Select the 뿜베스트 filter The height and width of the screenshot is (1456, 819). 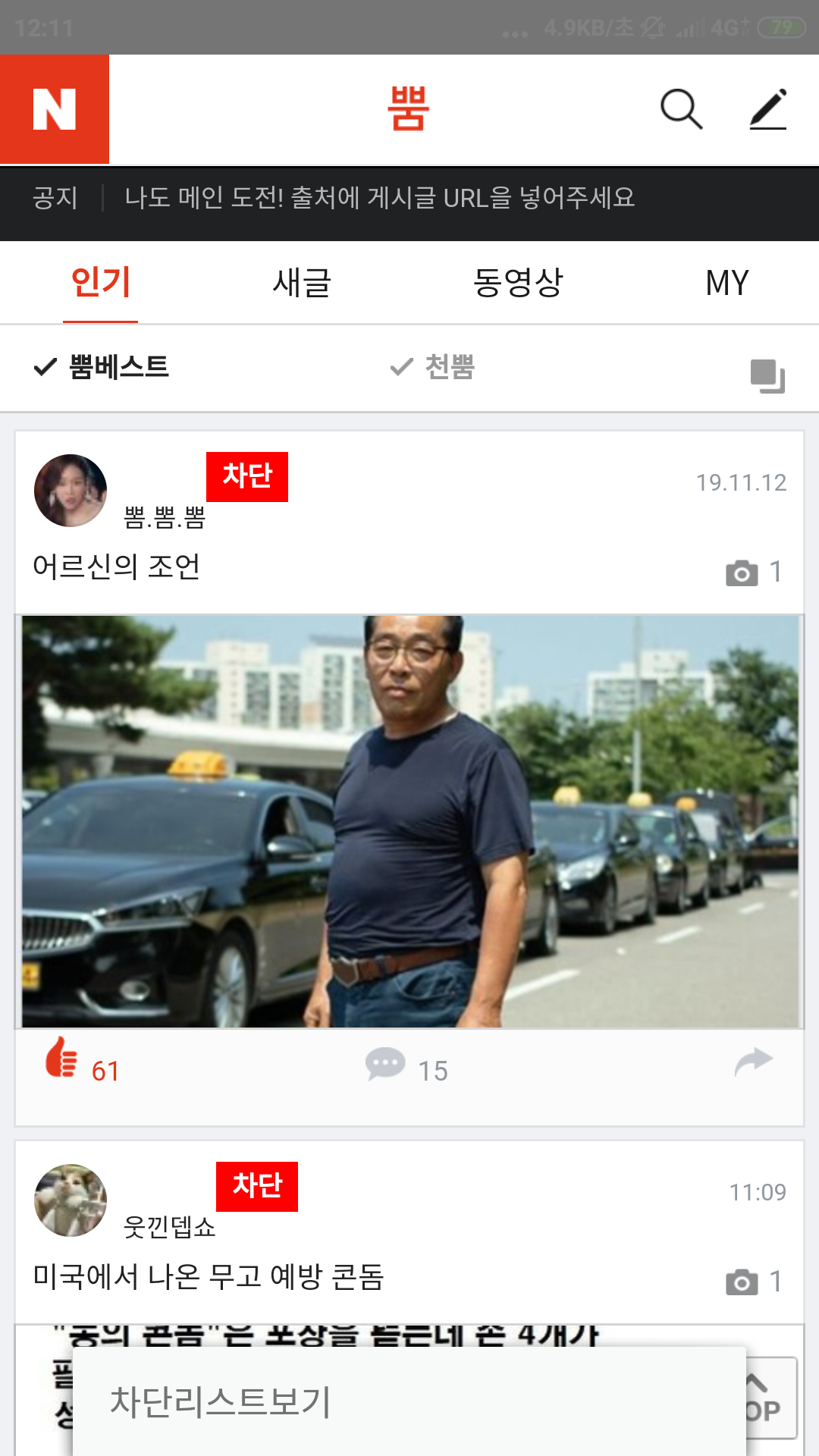(102, 368)
